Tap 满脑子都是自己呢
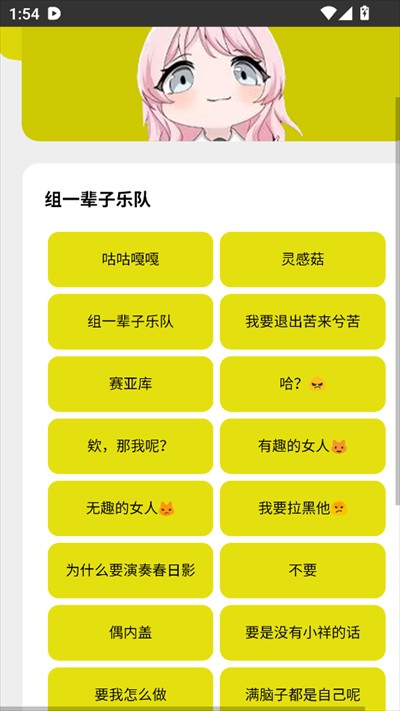The height and width of the screenshot is (711, 400). (302, 689)
